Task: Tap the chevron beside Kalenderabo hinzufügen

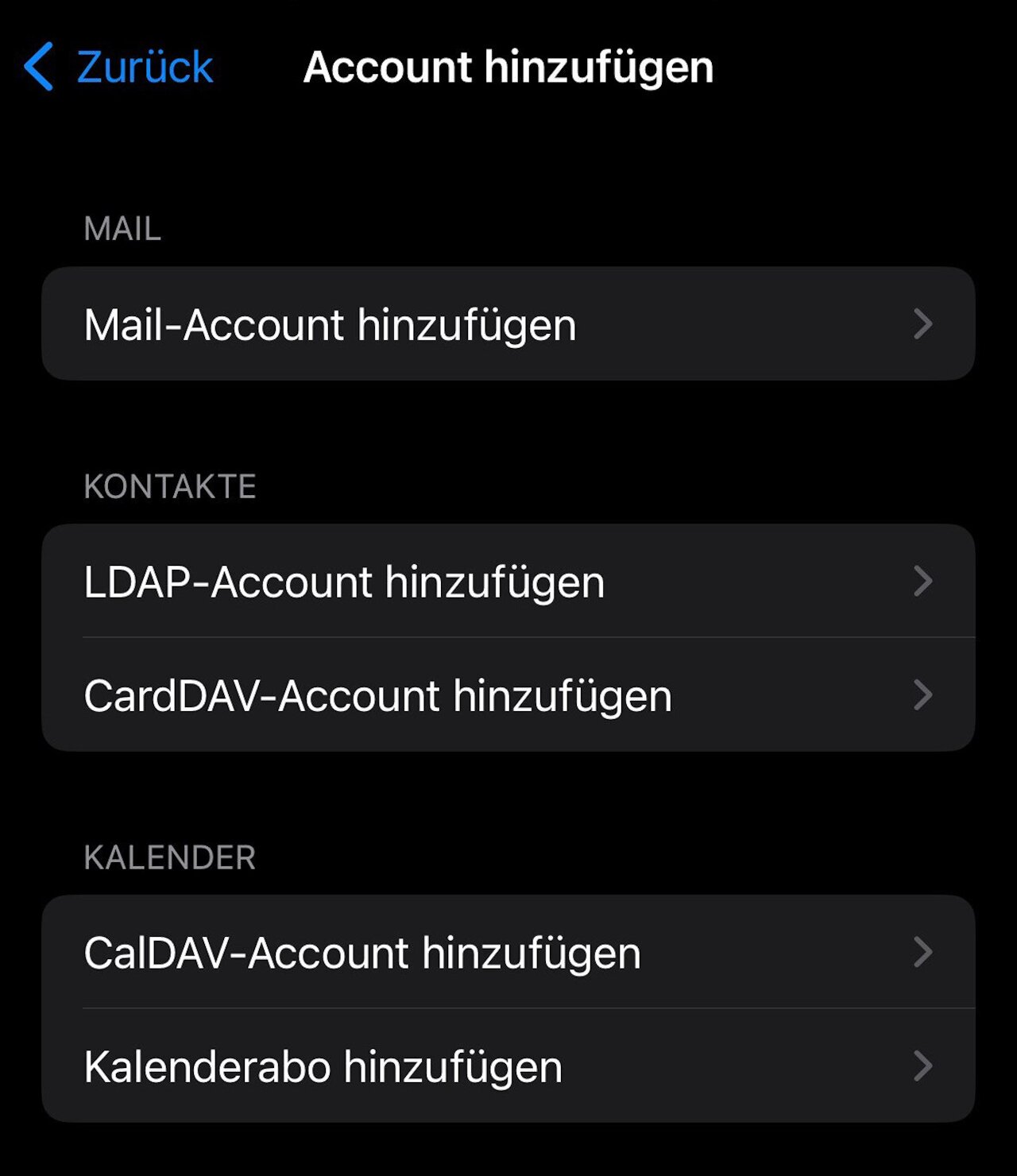Action: [x=922, y=1068]
